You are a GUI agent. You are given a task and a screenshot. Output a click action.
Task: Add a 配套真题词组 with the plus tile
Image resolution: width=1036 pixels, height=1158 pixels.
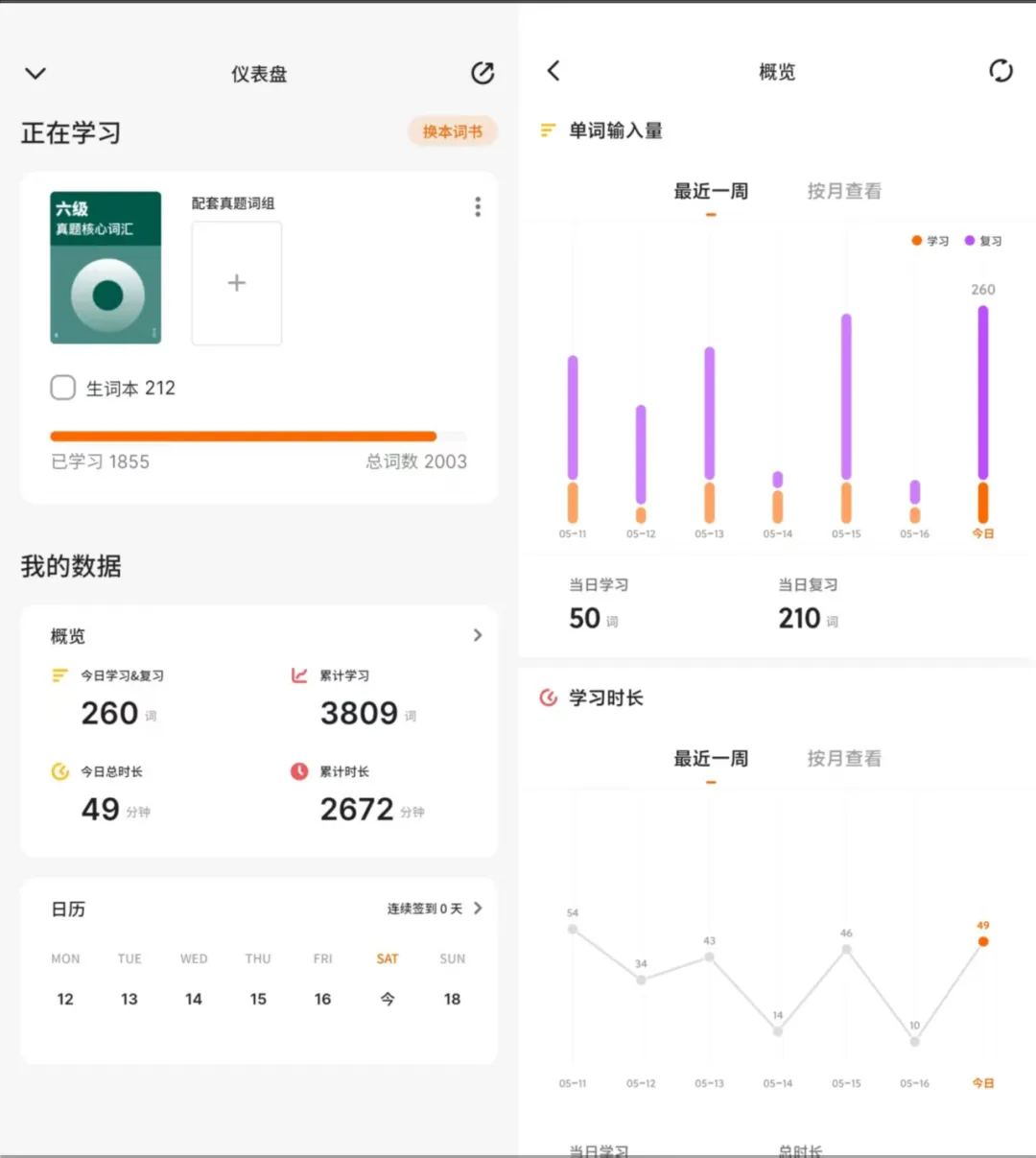pyautogui.click(x=237, y=283)
